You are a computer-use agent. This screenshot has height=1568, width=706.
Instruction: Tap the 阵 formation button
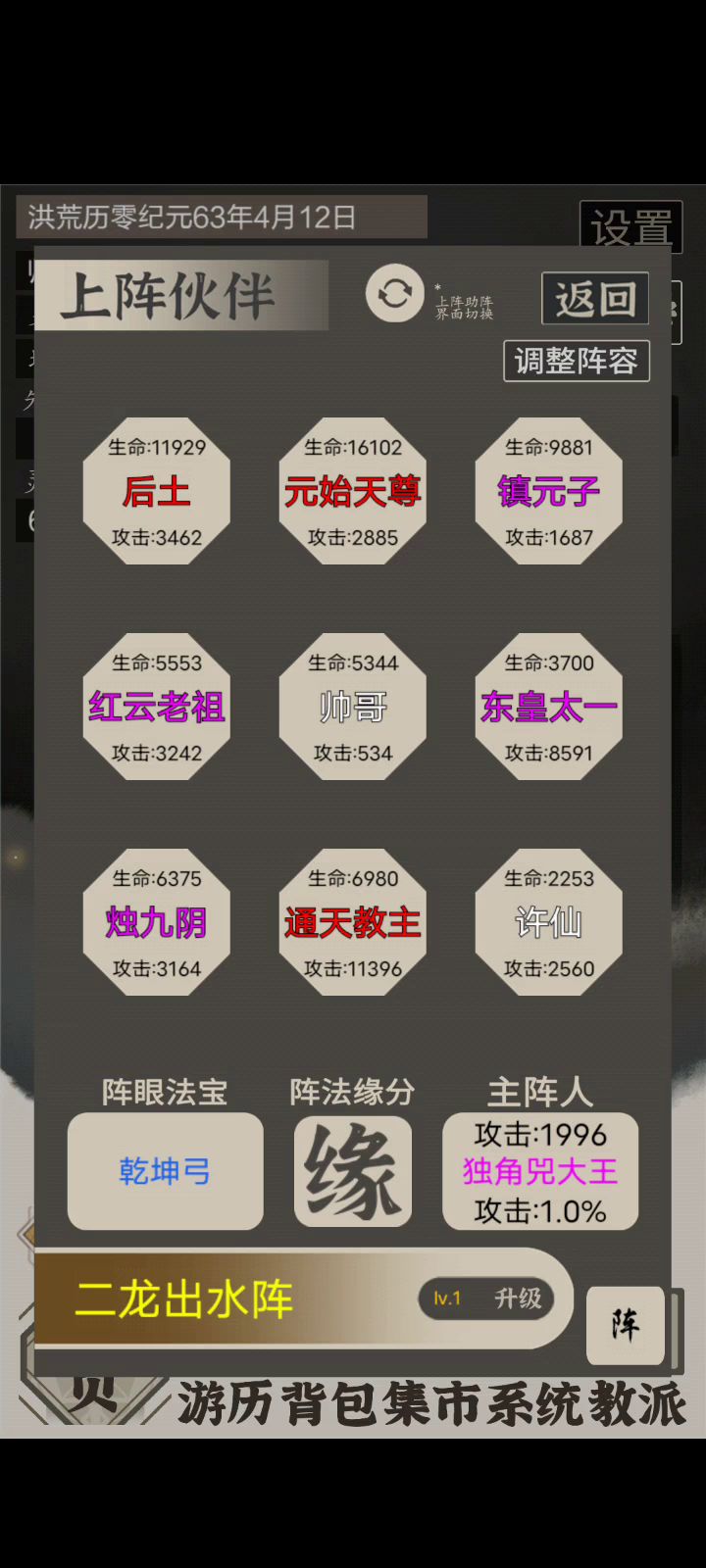[626, 1325]
